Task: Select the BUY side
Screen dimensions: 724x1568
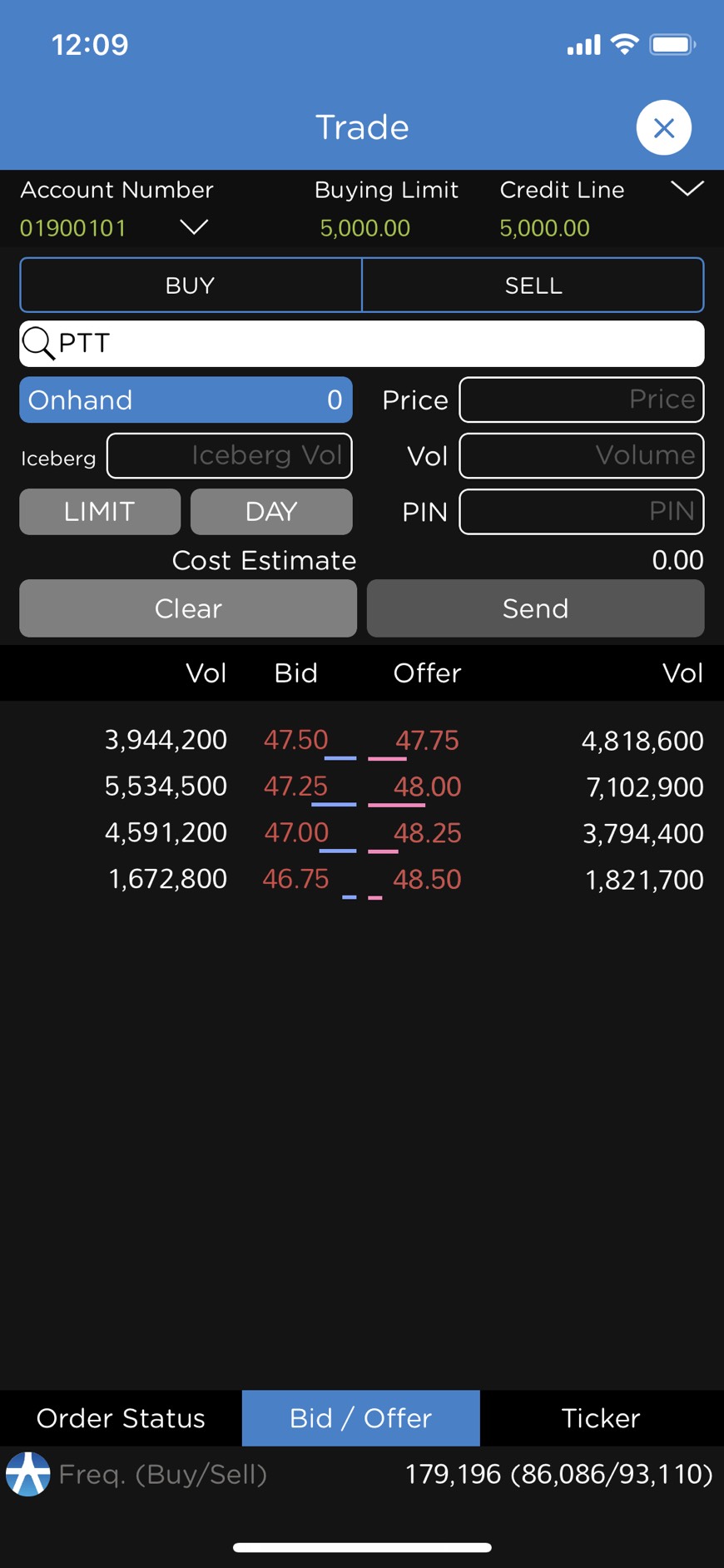Action: pos(191,285)
